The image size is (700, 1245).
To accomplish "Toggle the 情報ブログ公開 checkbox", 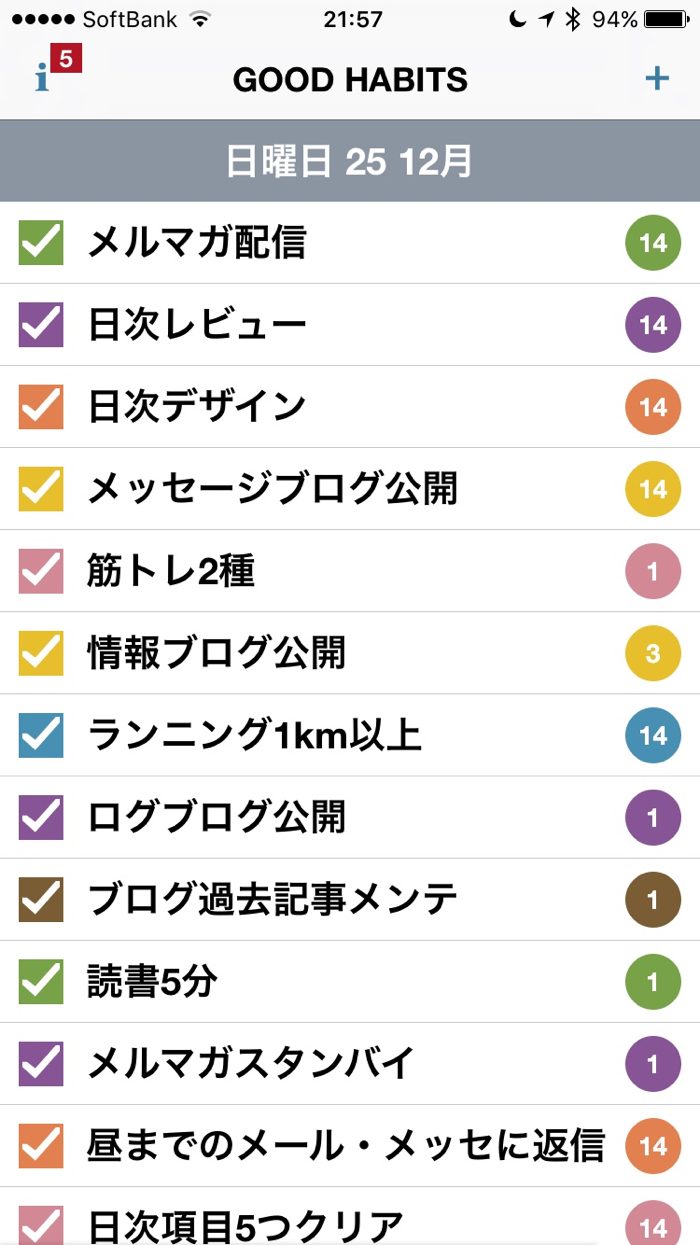I will (41, 653).
